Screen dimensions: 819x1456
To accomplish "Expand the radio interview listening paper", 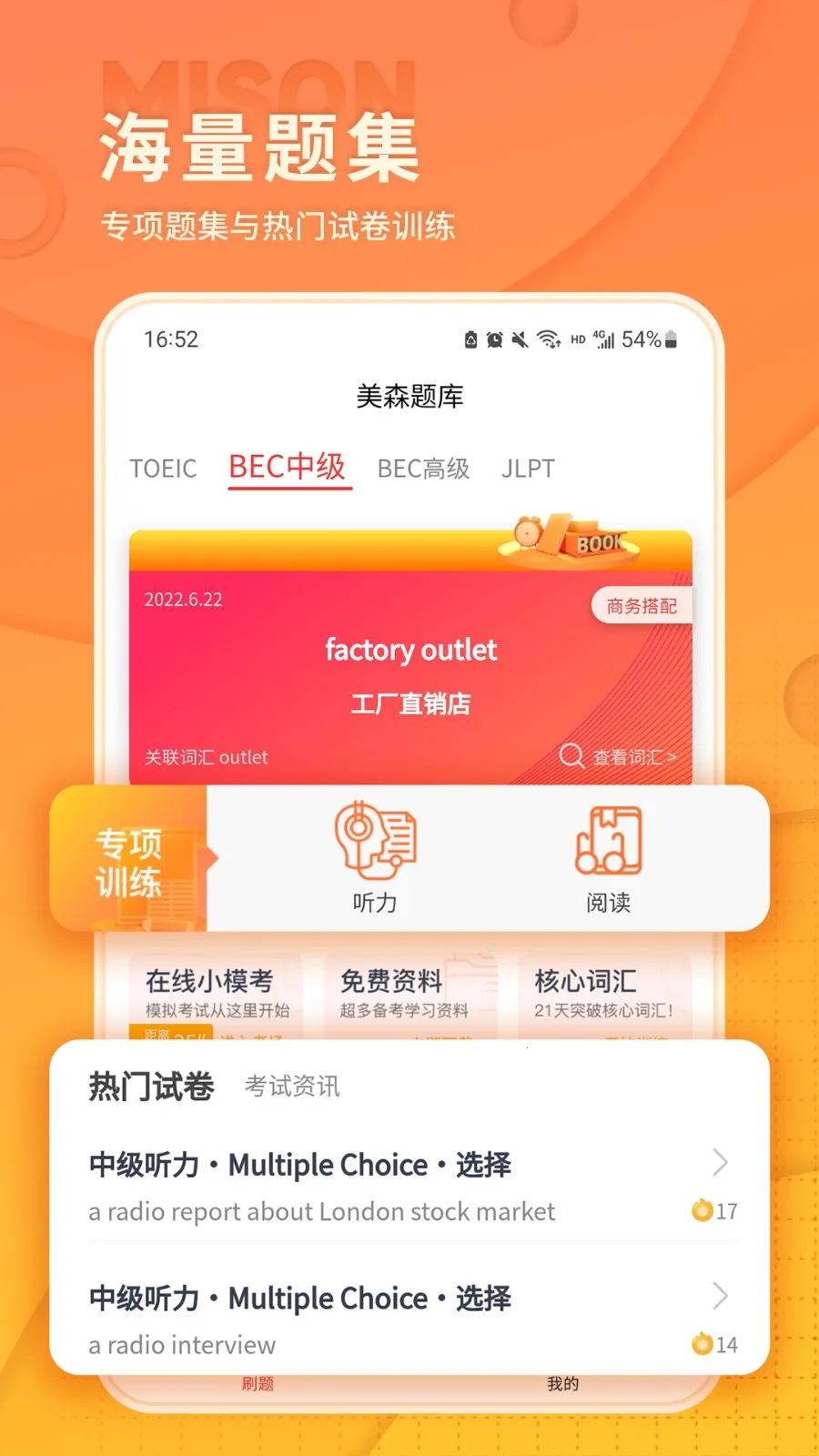I will click(720, 1296).
